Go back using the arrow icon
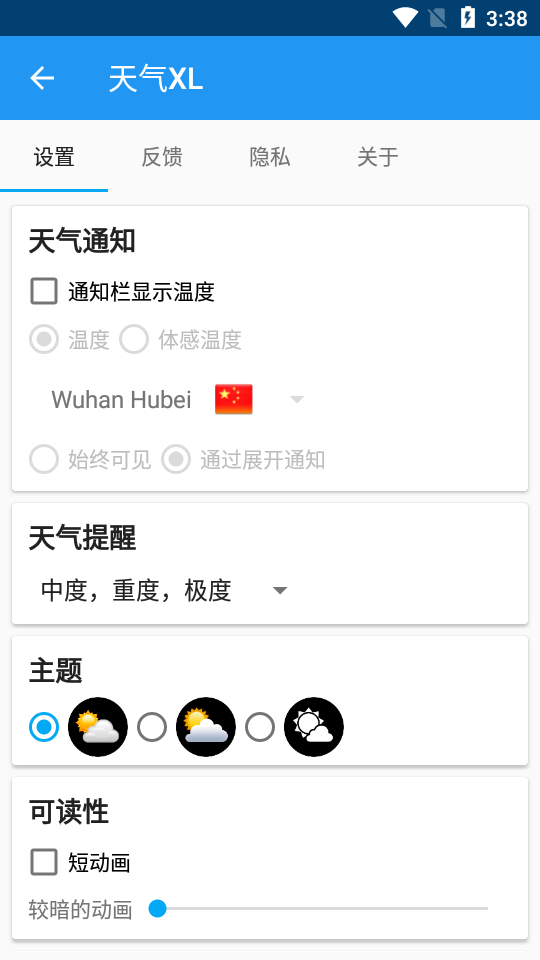Image resolution: width=540 pixels, height=960 pixels. pos(42,78)
